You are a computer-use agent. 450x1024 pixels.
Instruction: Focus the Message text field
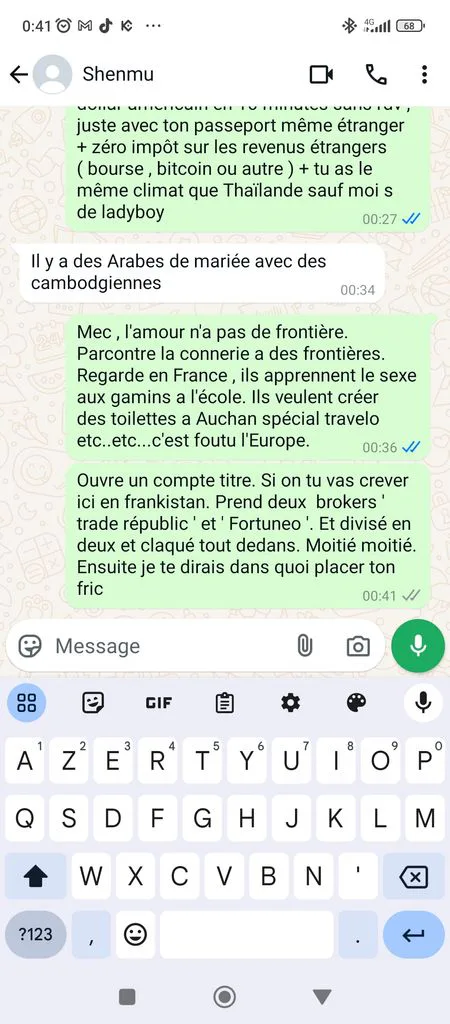click(x=170, y=646)
